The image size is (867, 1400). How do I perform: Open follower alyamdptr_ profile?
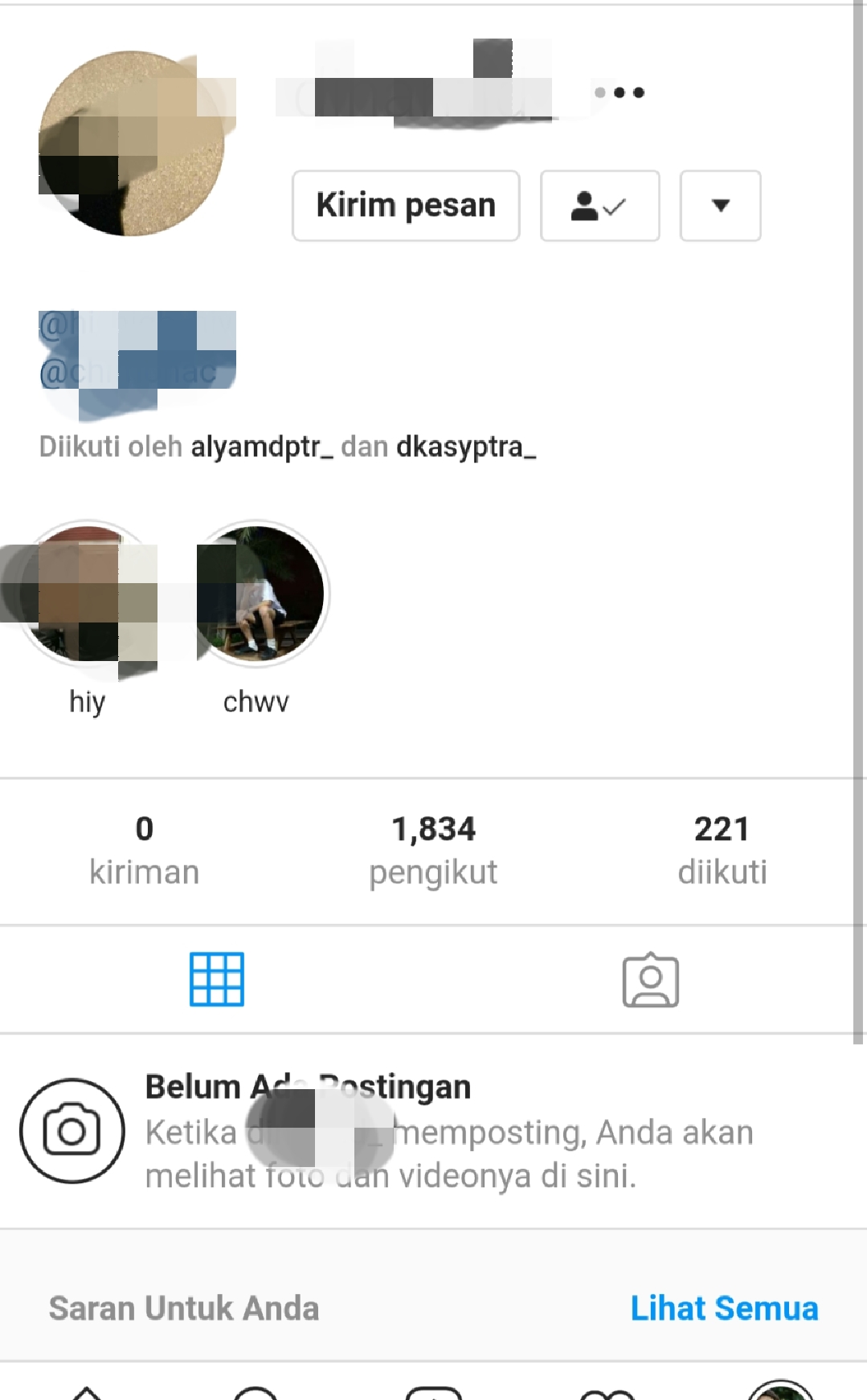pos(261,447)
